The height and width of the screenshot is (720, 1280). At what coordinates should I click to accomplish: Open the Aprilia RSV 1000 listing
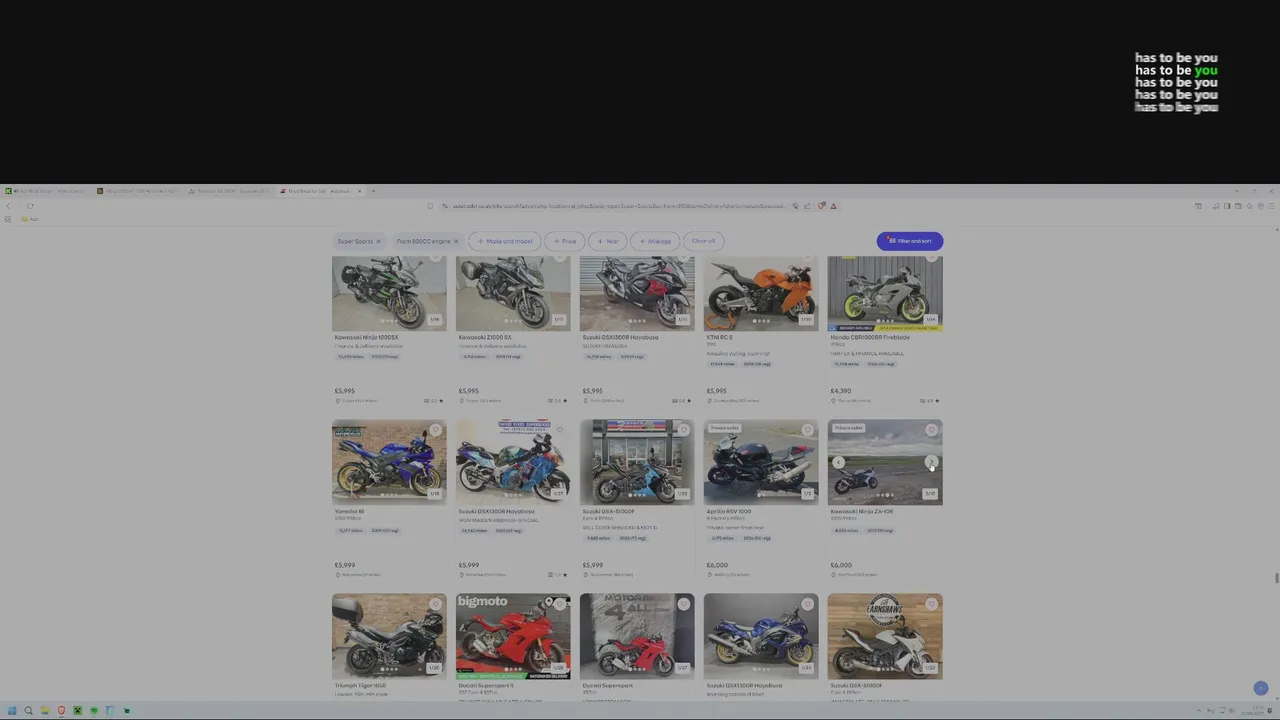(x=728, y=512)
